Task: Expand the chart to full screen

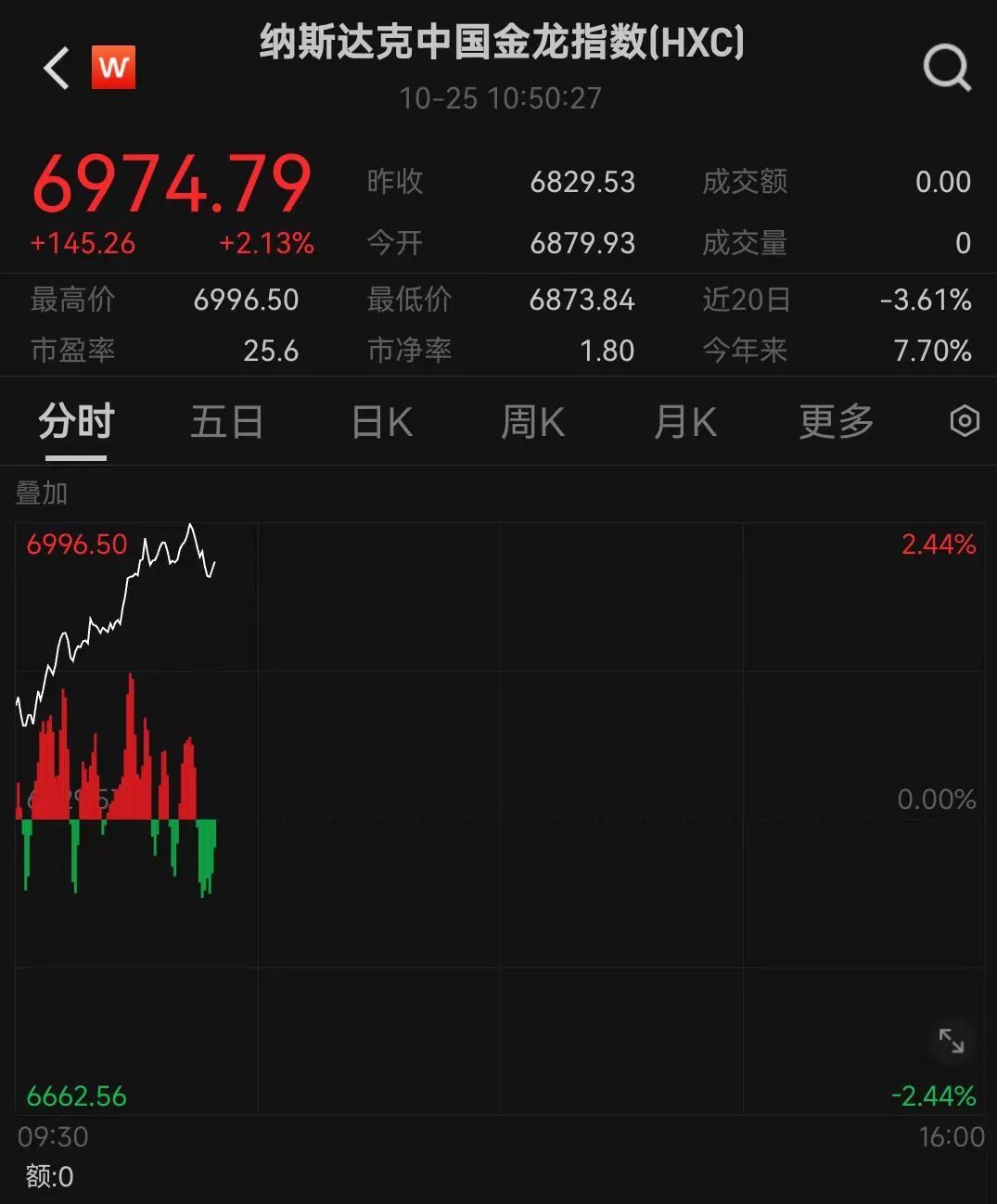Action: tap(951, 1041)
